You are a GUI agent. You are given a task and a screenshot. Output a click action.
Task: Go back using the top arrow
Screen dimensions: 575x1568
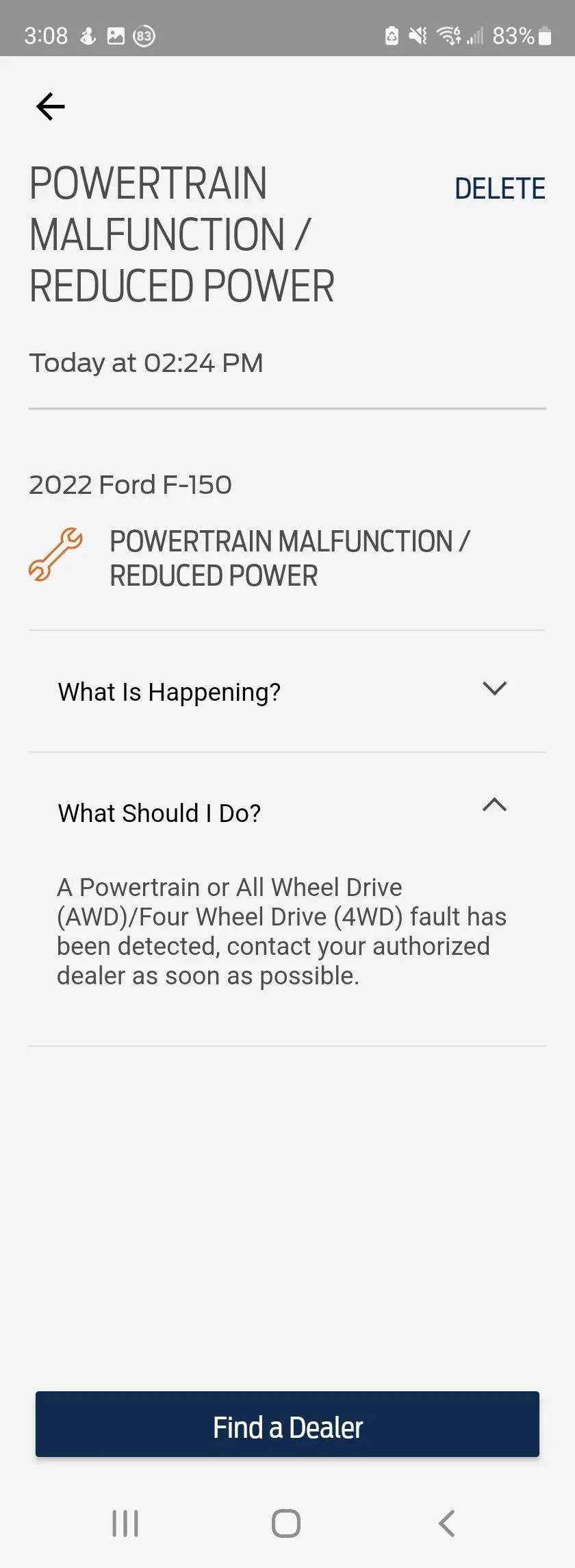tap(51, 107)
